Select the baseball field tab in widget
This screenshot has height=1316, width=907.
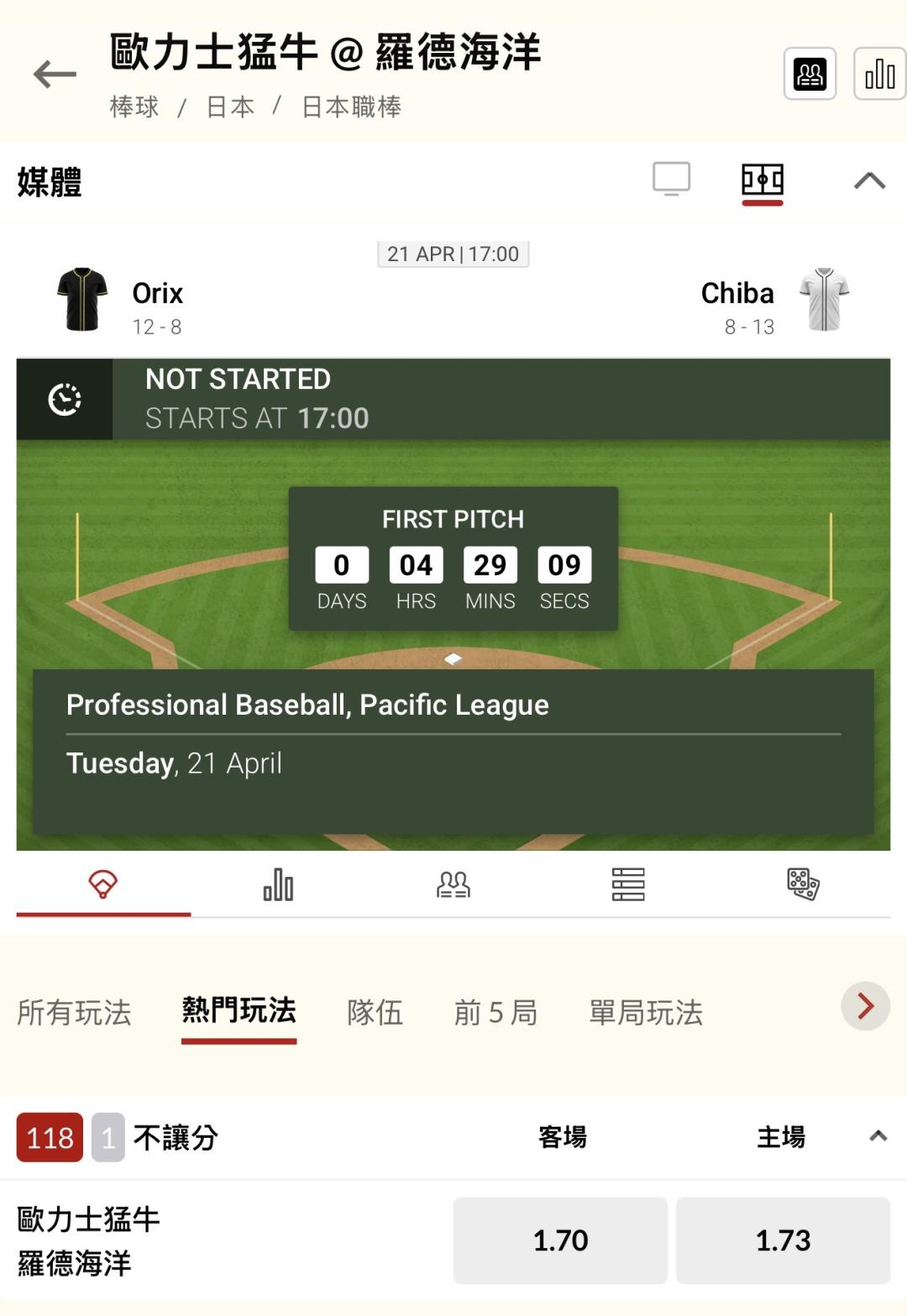(x=103, y=884)
